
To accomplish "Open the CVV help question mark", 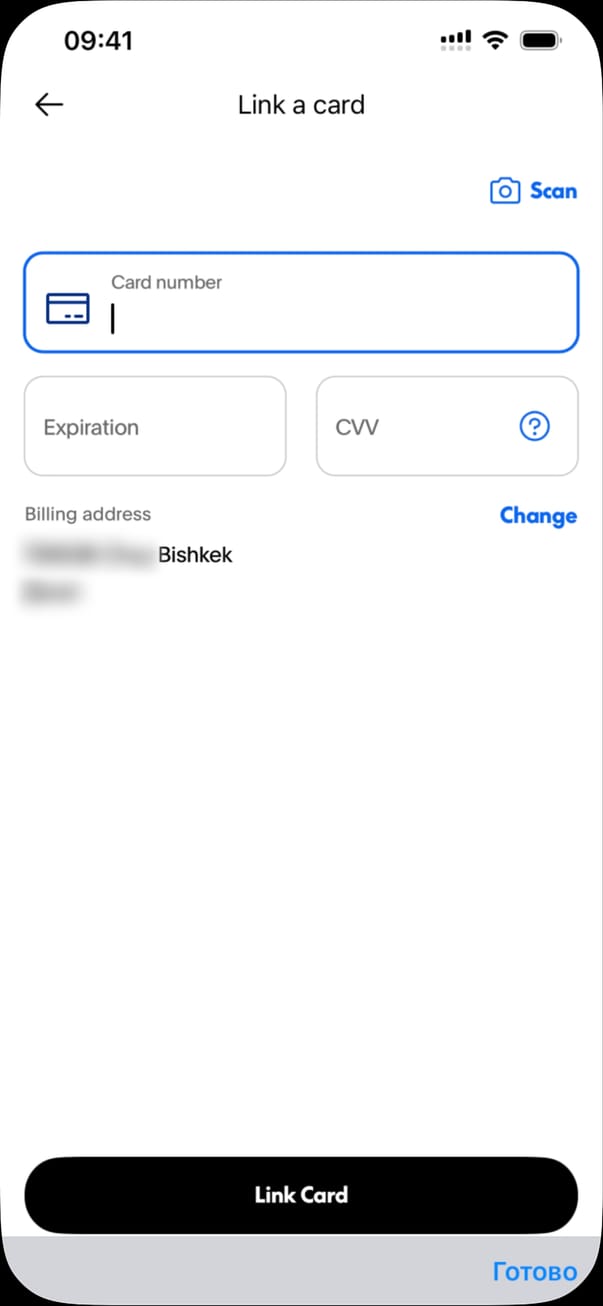I will coord(535,427).
